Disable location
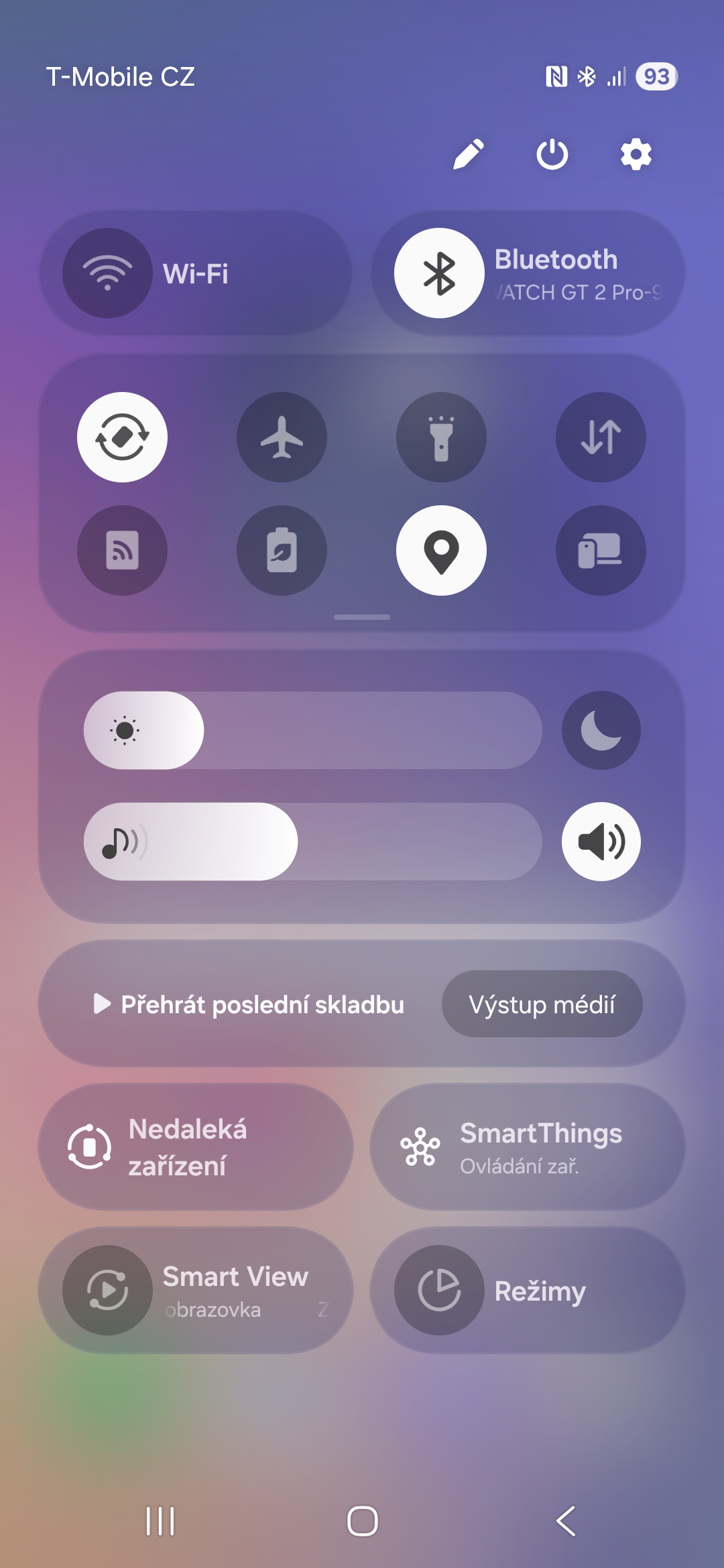This screenshot has width=724, height=1568. point(441,550)
